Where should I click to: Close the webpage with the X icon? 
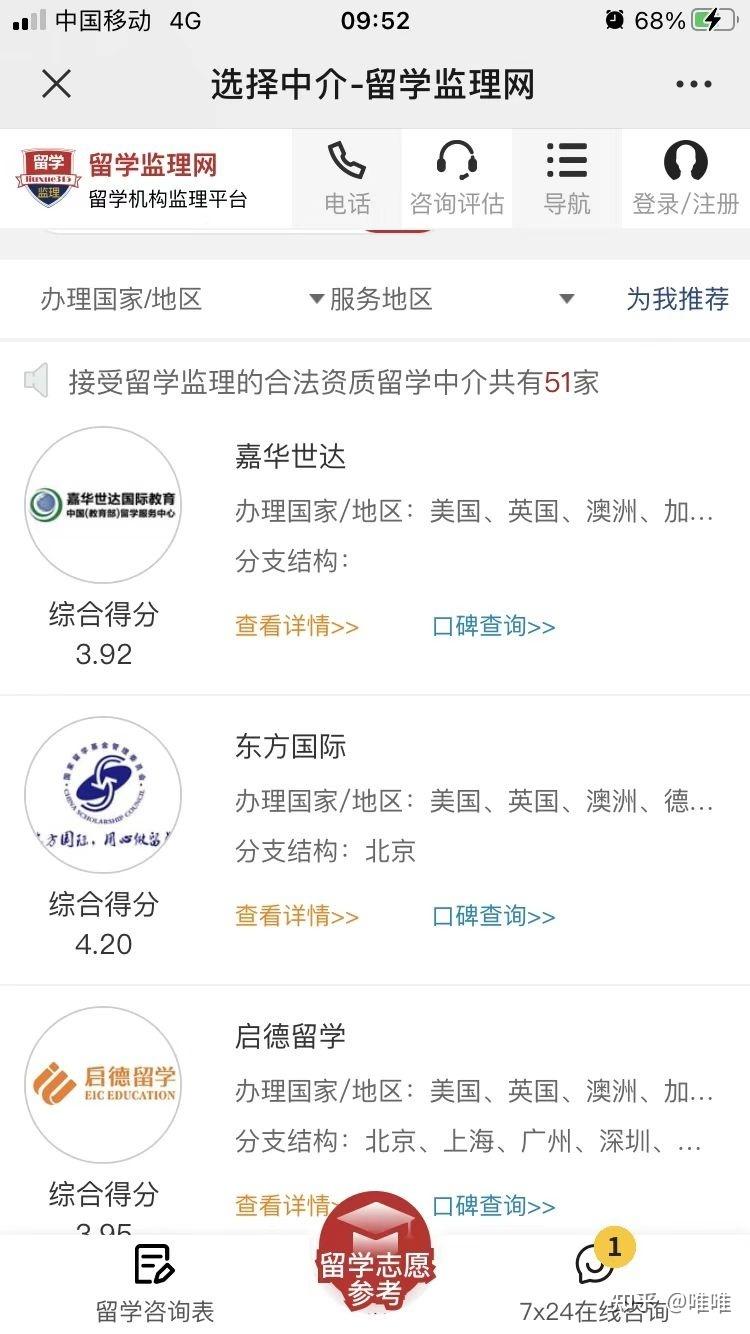pos(57,84)
